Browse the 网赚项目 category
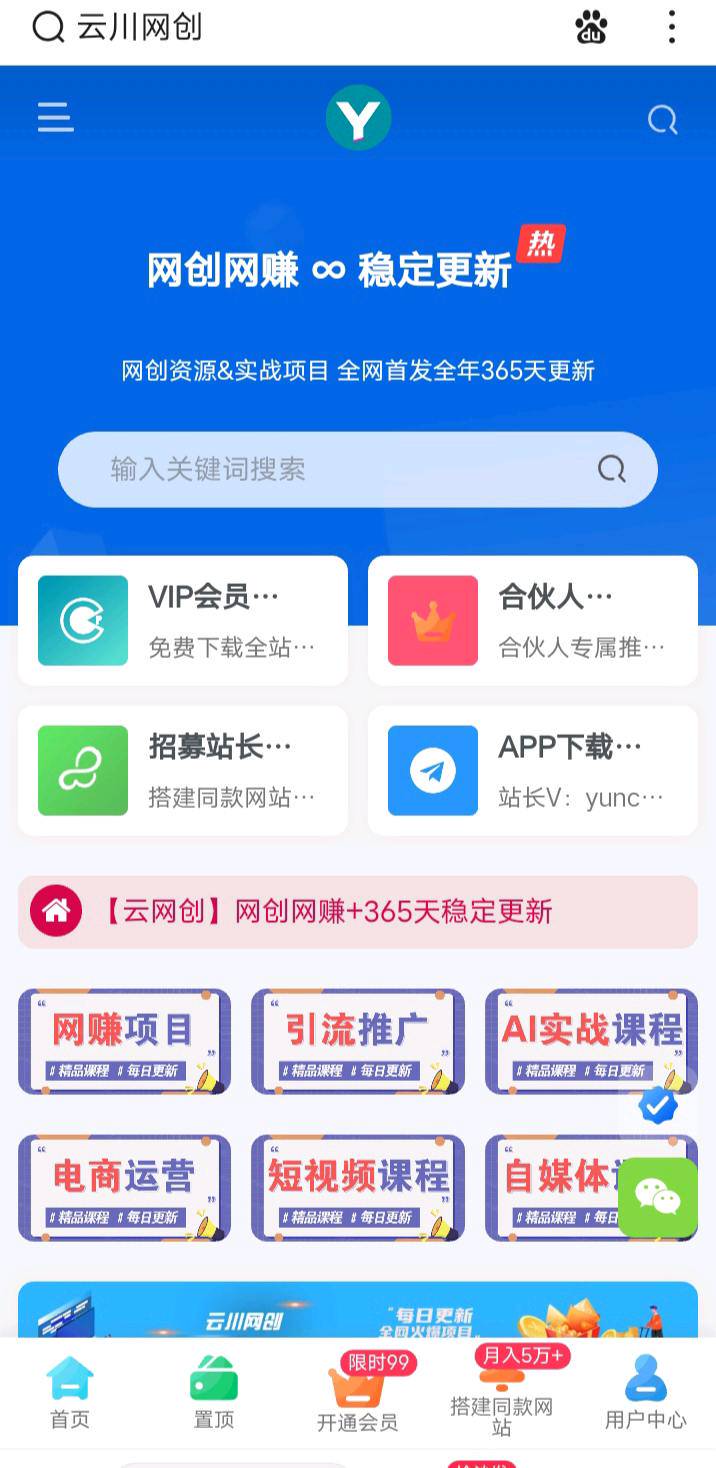This screenshot has width=716, height=1468. 124,1041
